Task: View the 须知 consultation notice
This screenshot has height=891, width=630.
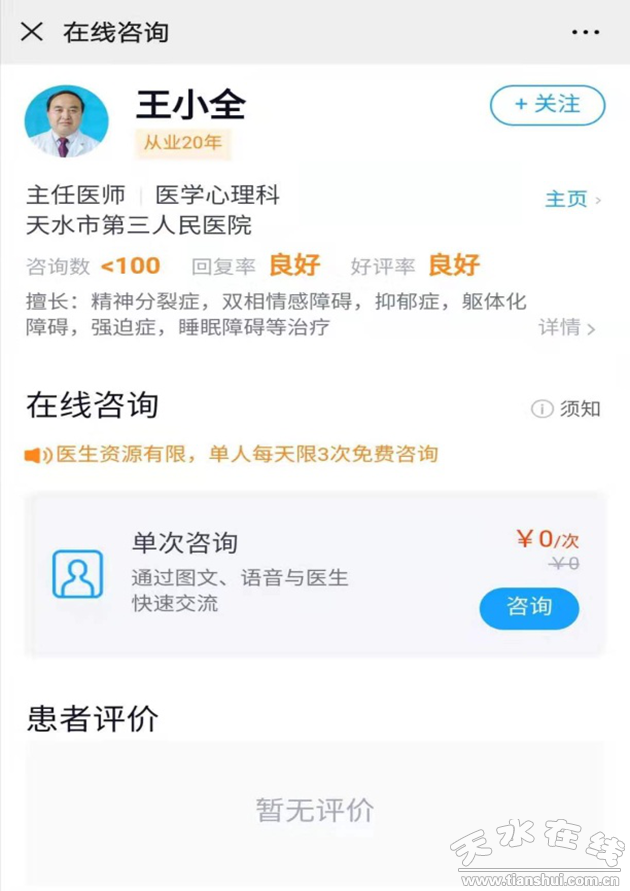Action: pyautogui.click(x=567, y=408)
